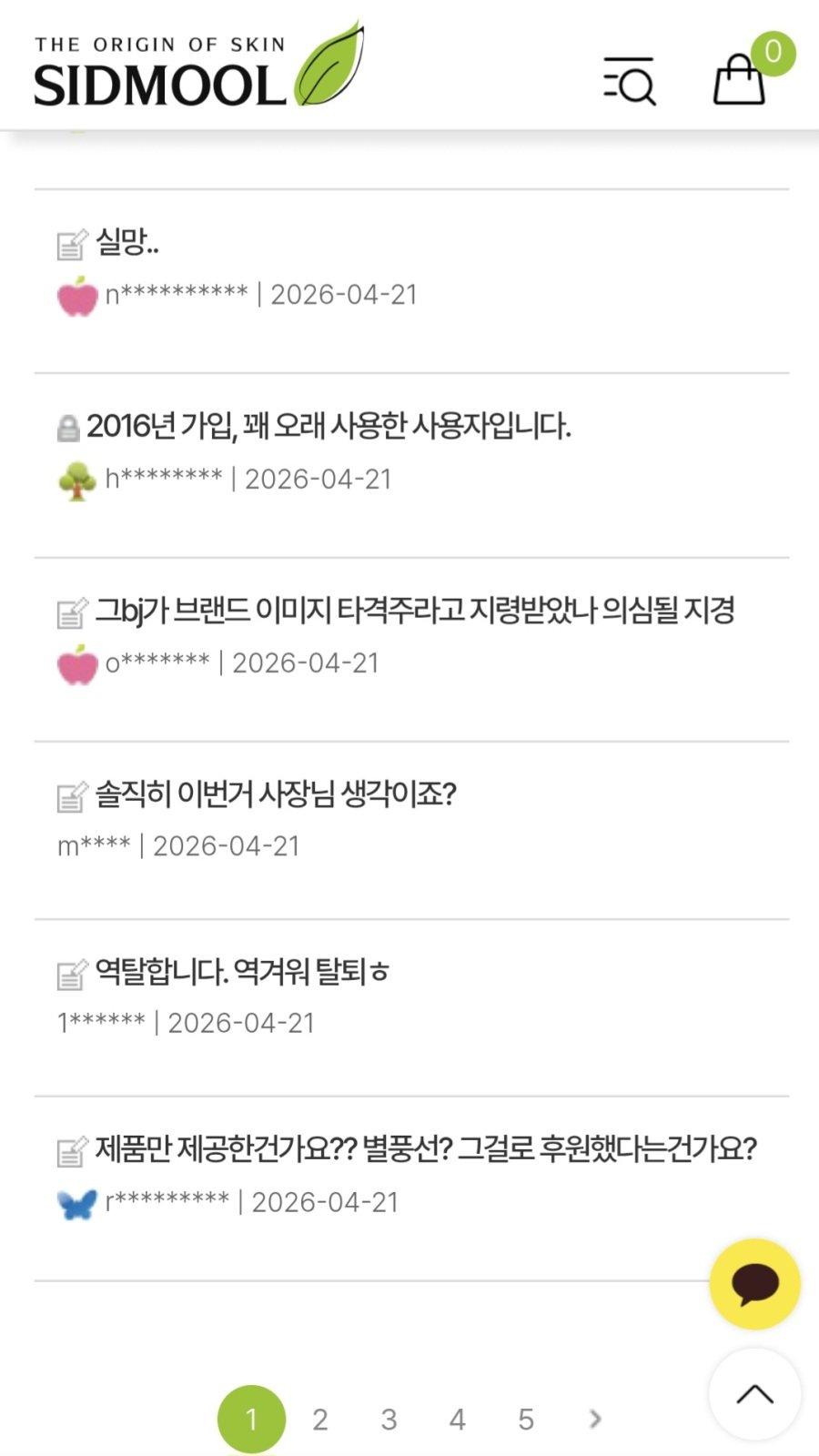819x1456 pixels.
Task: Expand next page using the chevron arrow
Action: click(x=595, y=1419)
